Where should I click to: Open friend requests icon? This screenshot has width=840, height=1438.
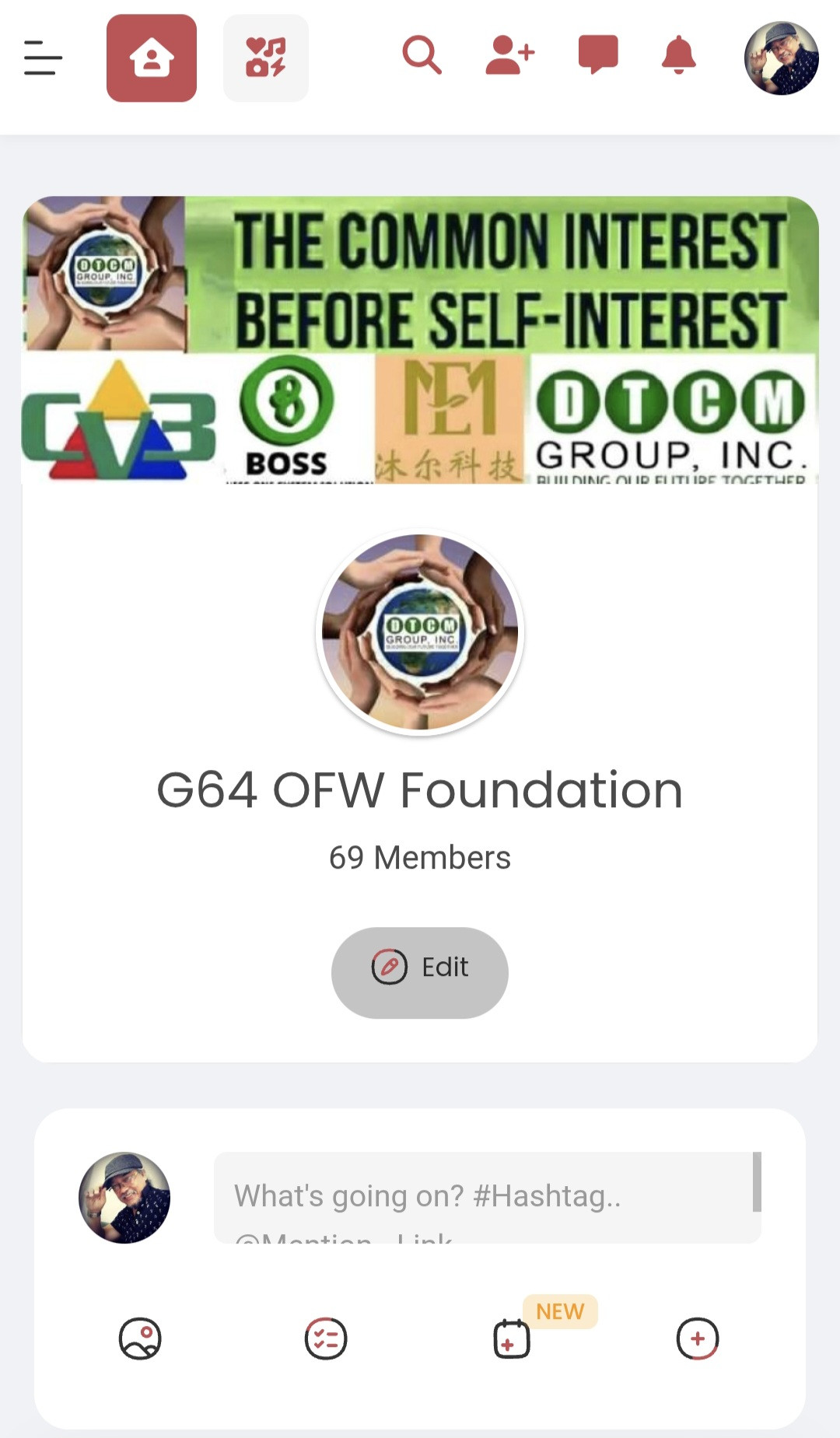click(x=509, y=55)
